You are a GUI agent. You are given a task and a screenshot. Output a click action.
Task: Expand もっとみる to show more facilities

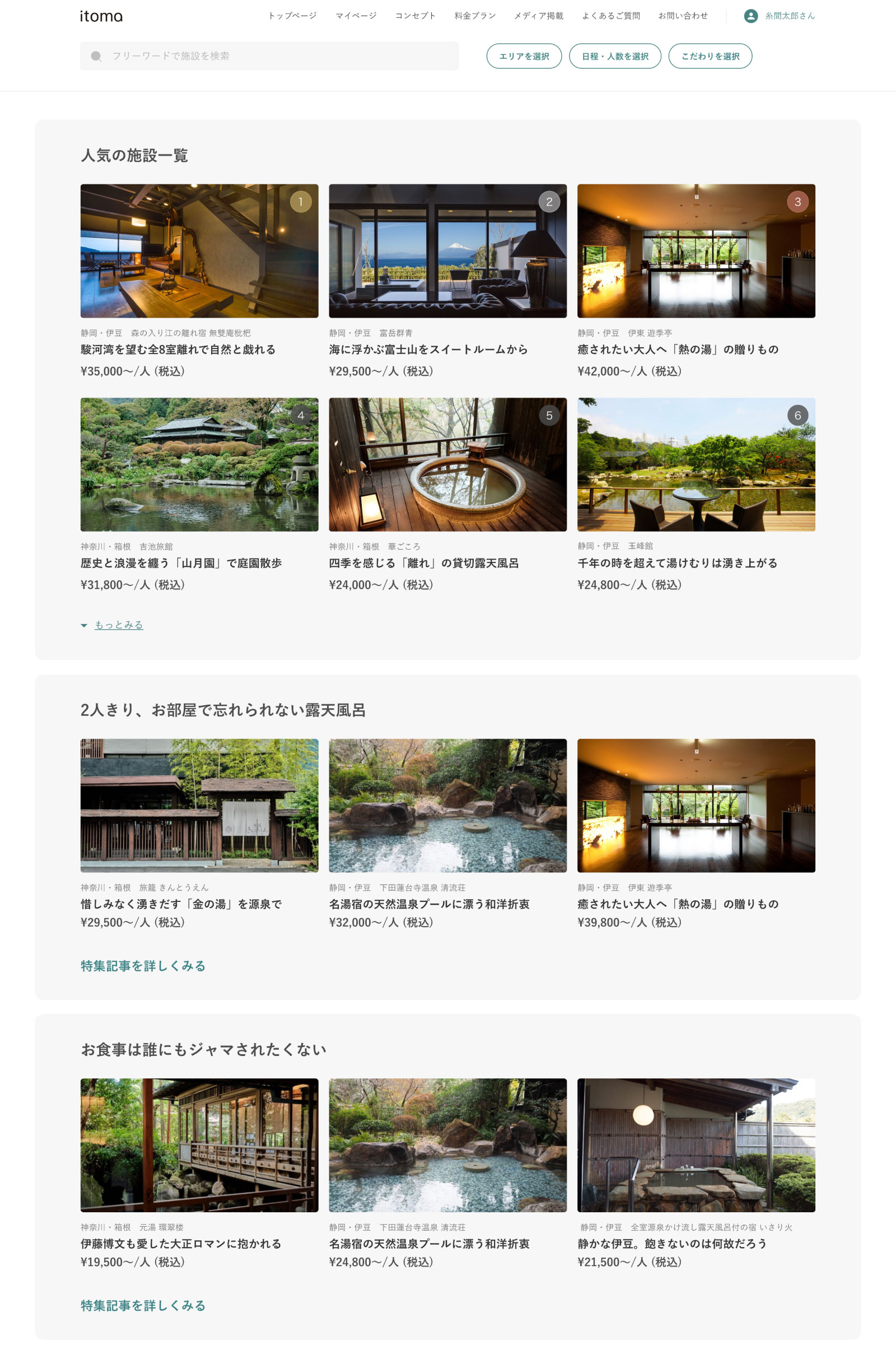pyautogui.click(x=118, y=625)
